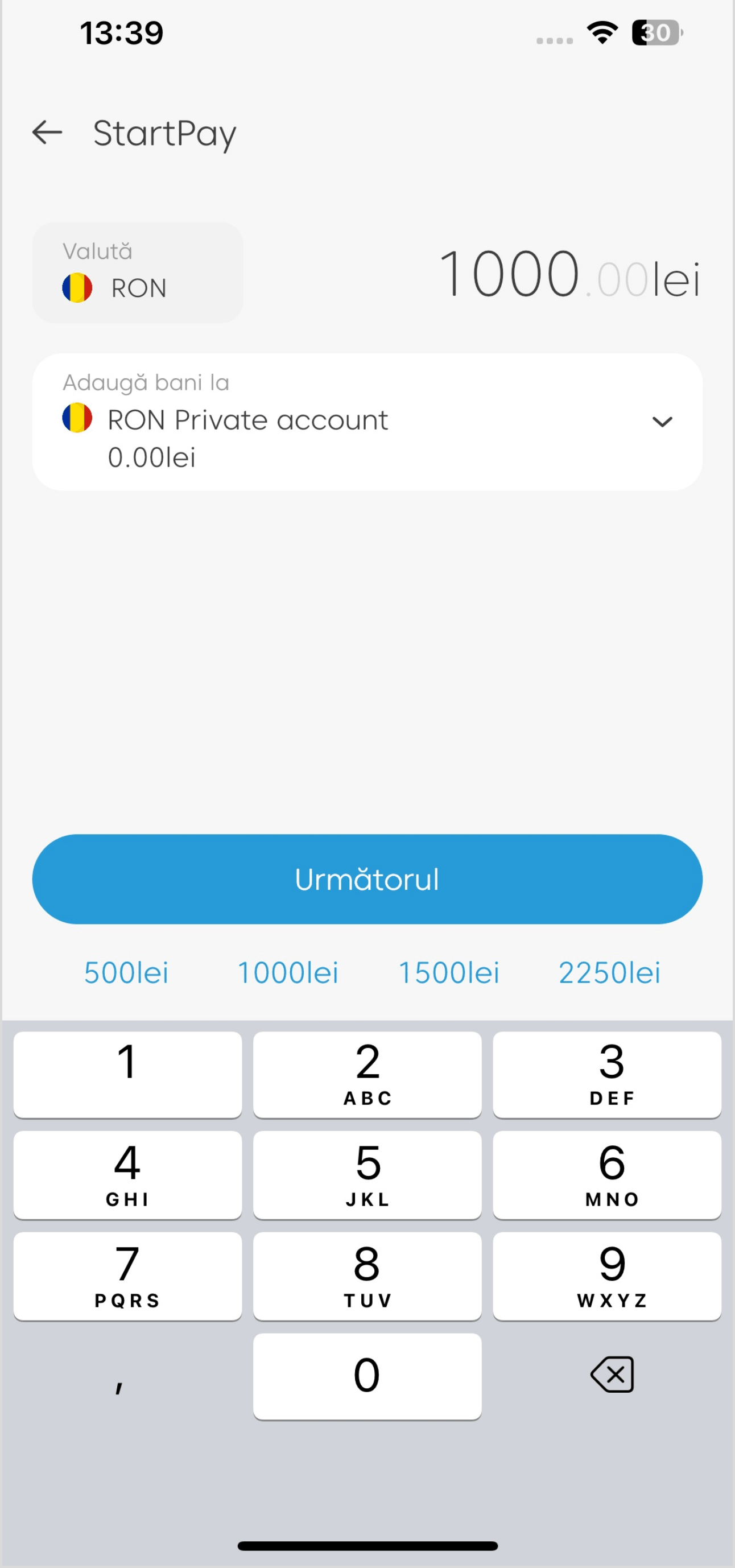This screenshot has width=735, height=1568.
Task: Open the Valută RON currency selector
Action: click(x=138, y=273)
